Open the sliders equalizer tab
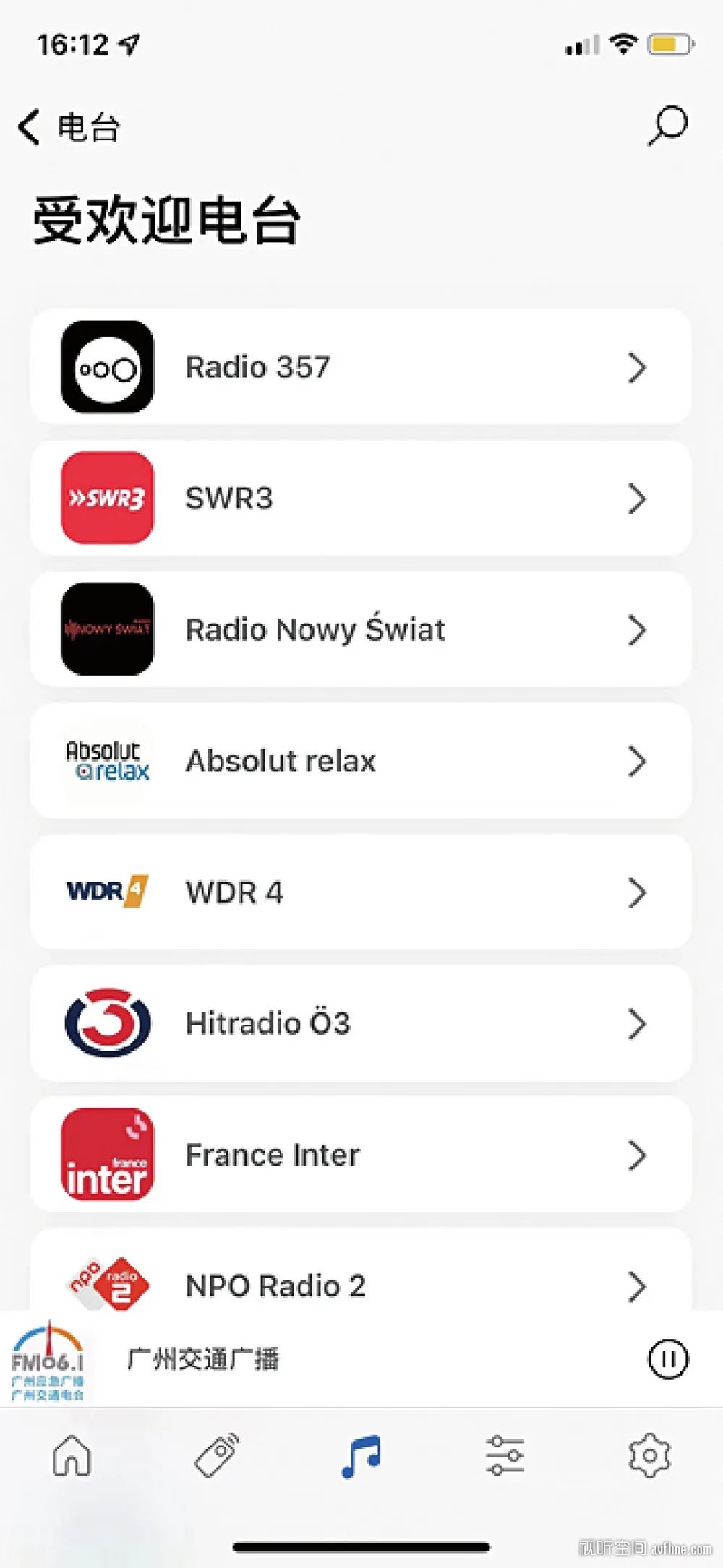The image size is (723, 1568). [x=505, y=1455]
